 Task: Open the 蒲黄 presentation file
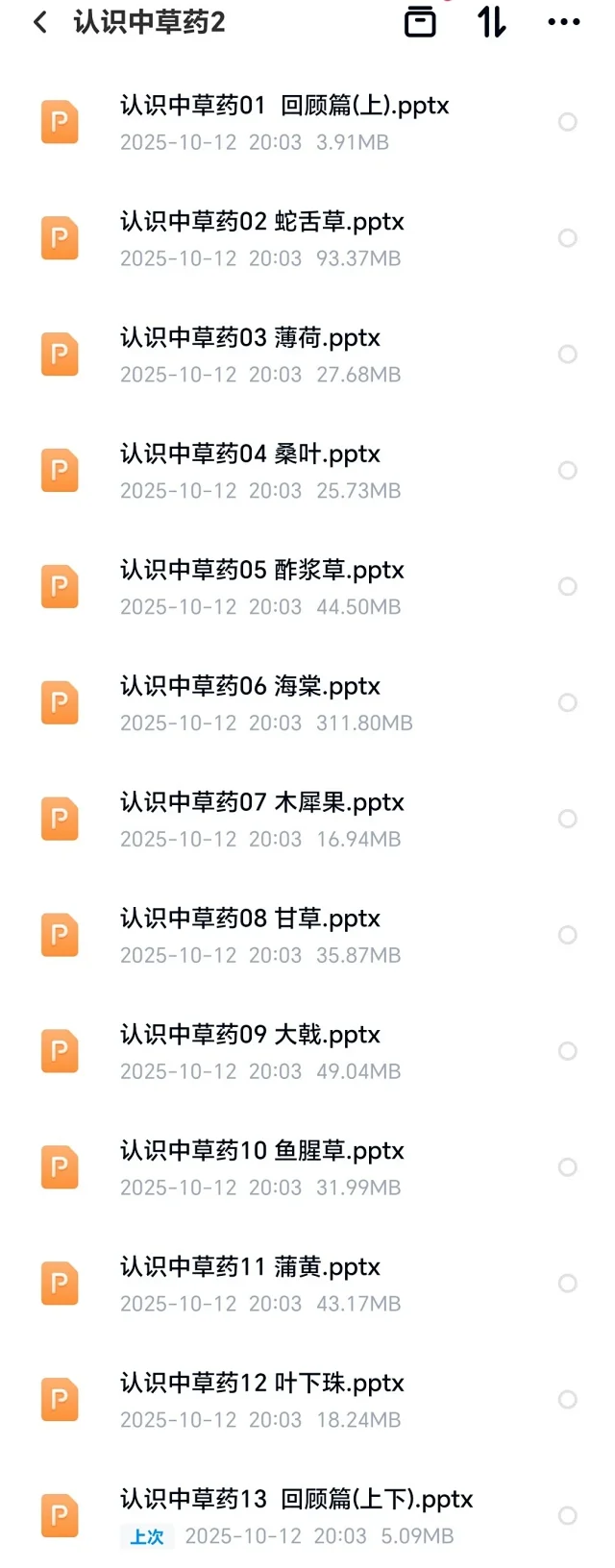click(x=250, y=1267)
